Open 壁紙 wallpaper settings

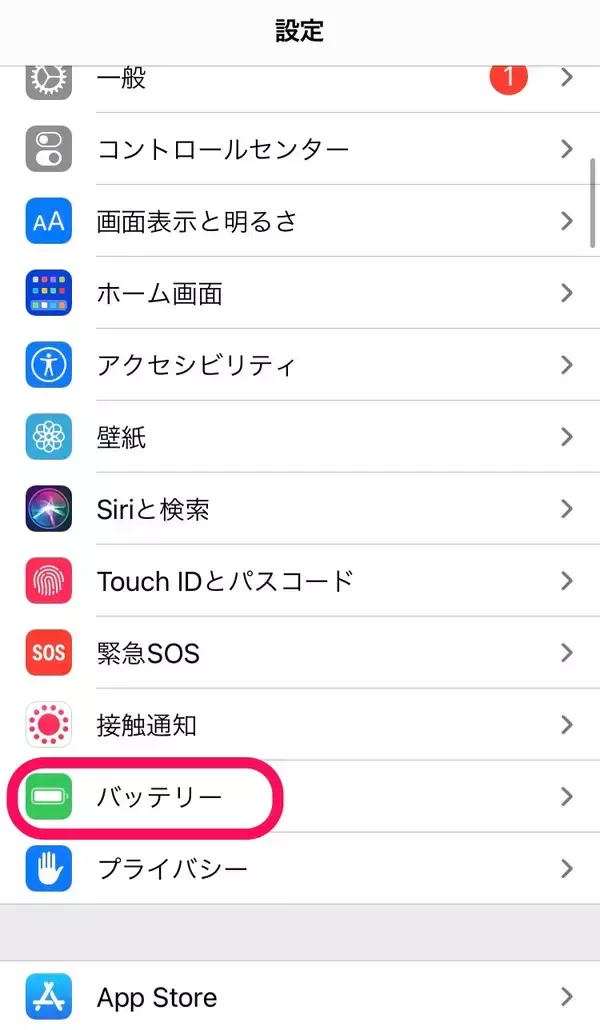(x=300, y=437)
